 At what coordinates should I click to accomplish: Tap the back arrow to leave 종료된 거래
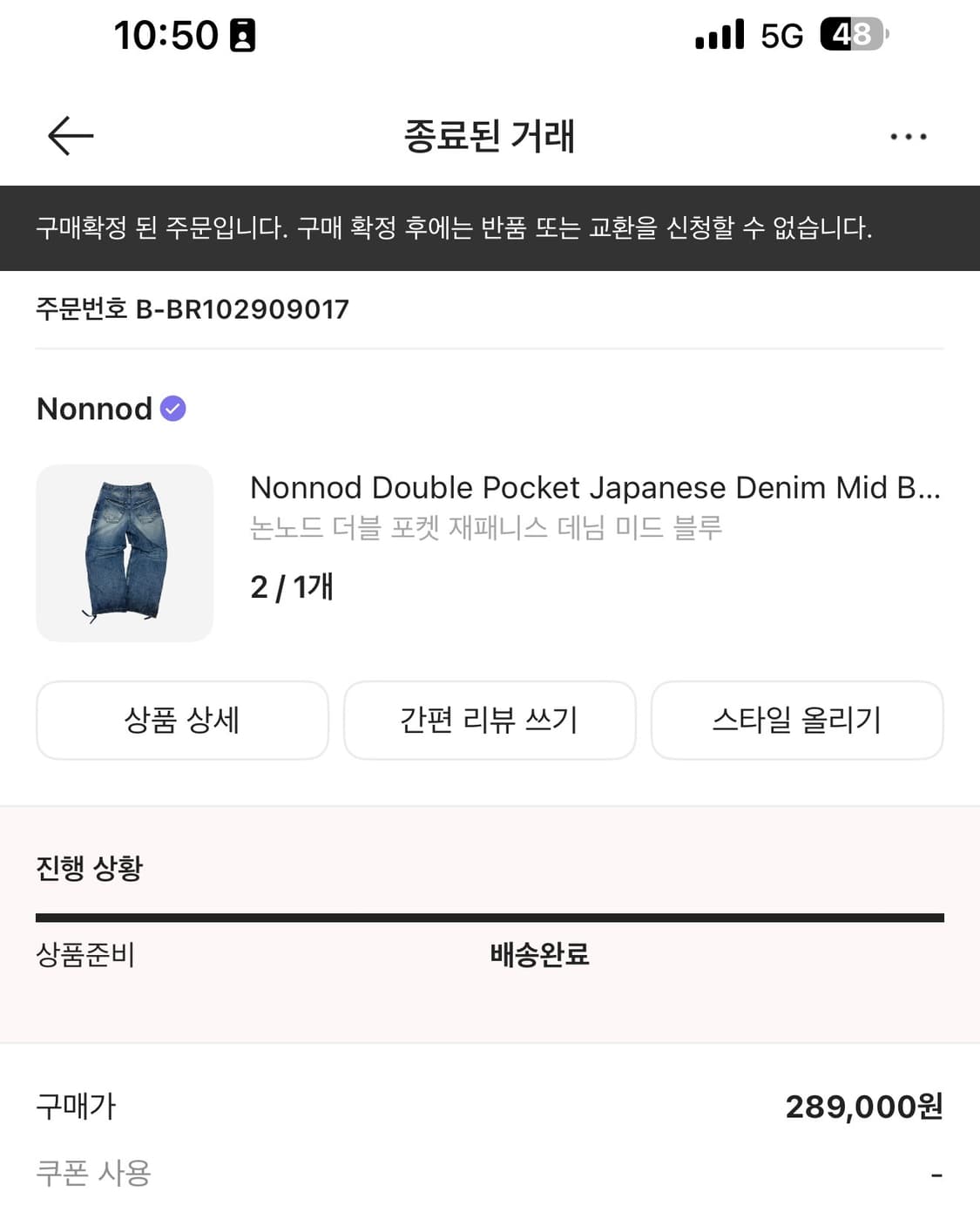pos(68,136)
